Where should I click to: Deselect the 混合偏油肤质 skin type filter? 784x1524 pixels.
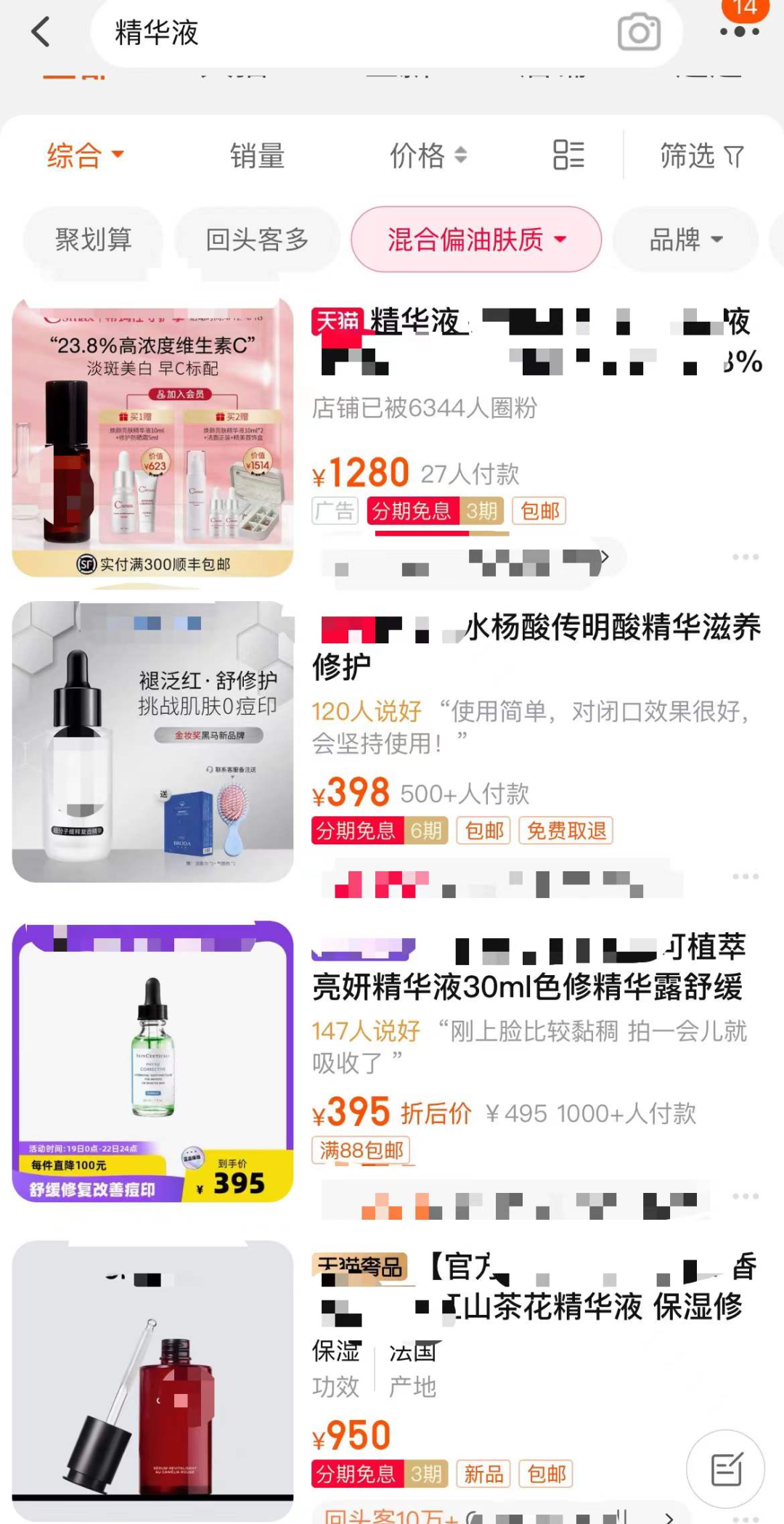pos(475,240)
